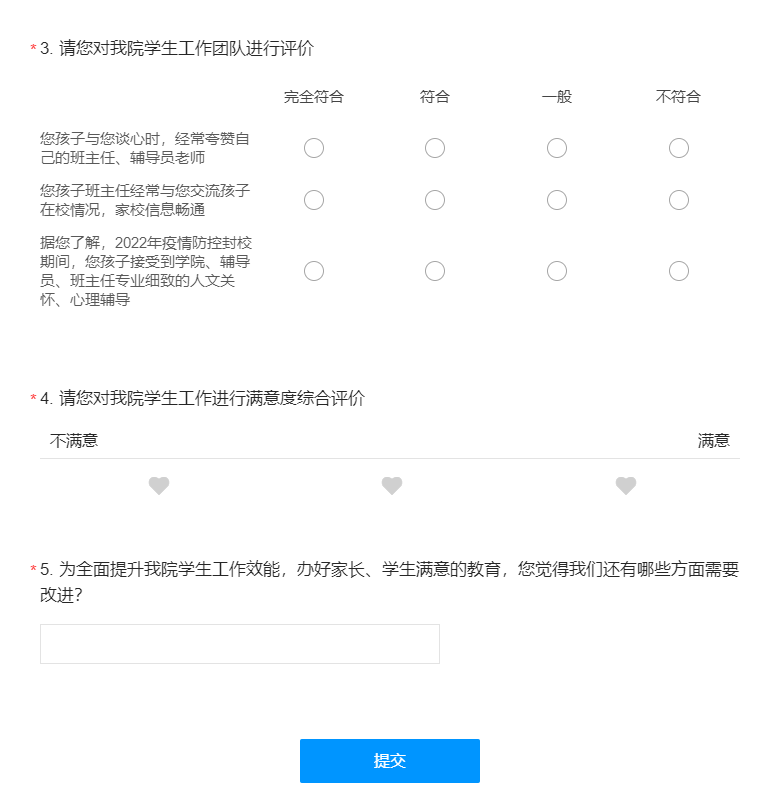Select 完全符合 for 家校信息畅通
The height and width of the screenshot is (798, 768).
coord(314,200)
